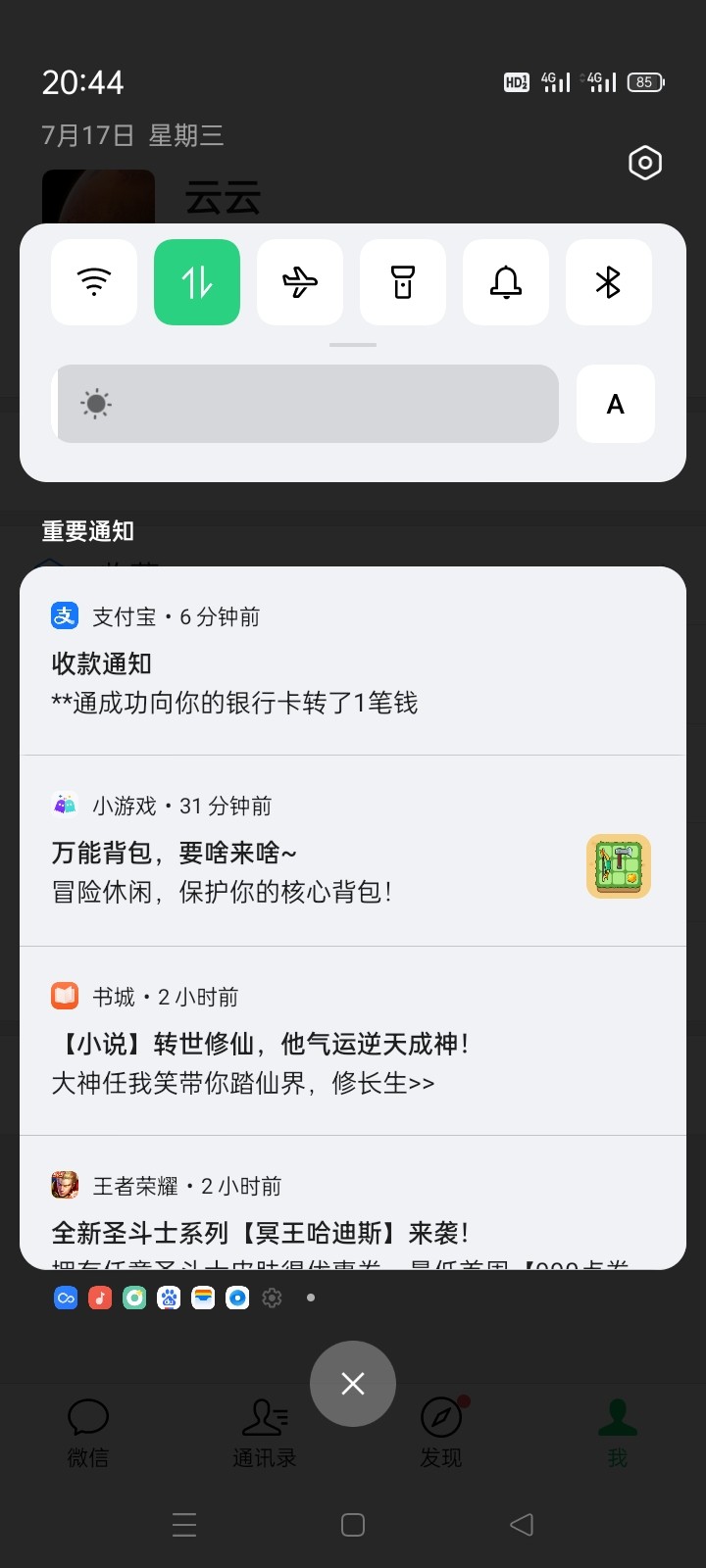Tap the system back button
Viewport: 706px width, 1568px height.
pos(522,1525)
